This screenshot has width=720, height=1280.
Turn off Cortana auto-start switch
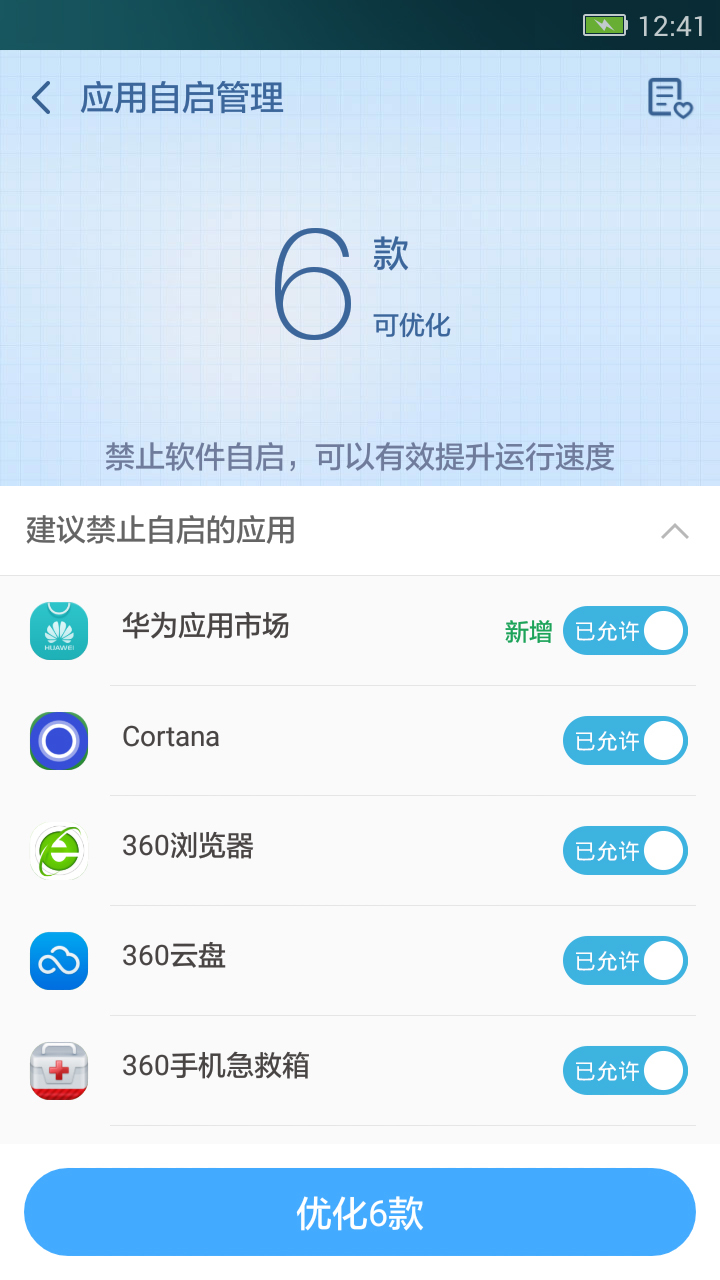point(625,741)
